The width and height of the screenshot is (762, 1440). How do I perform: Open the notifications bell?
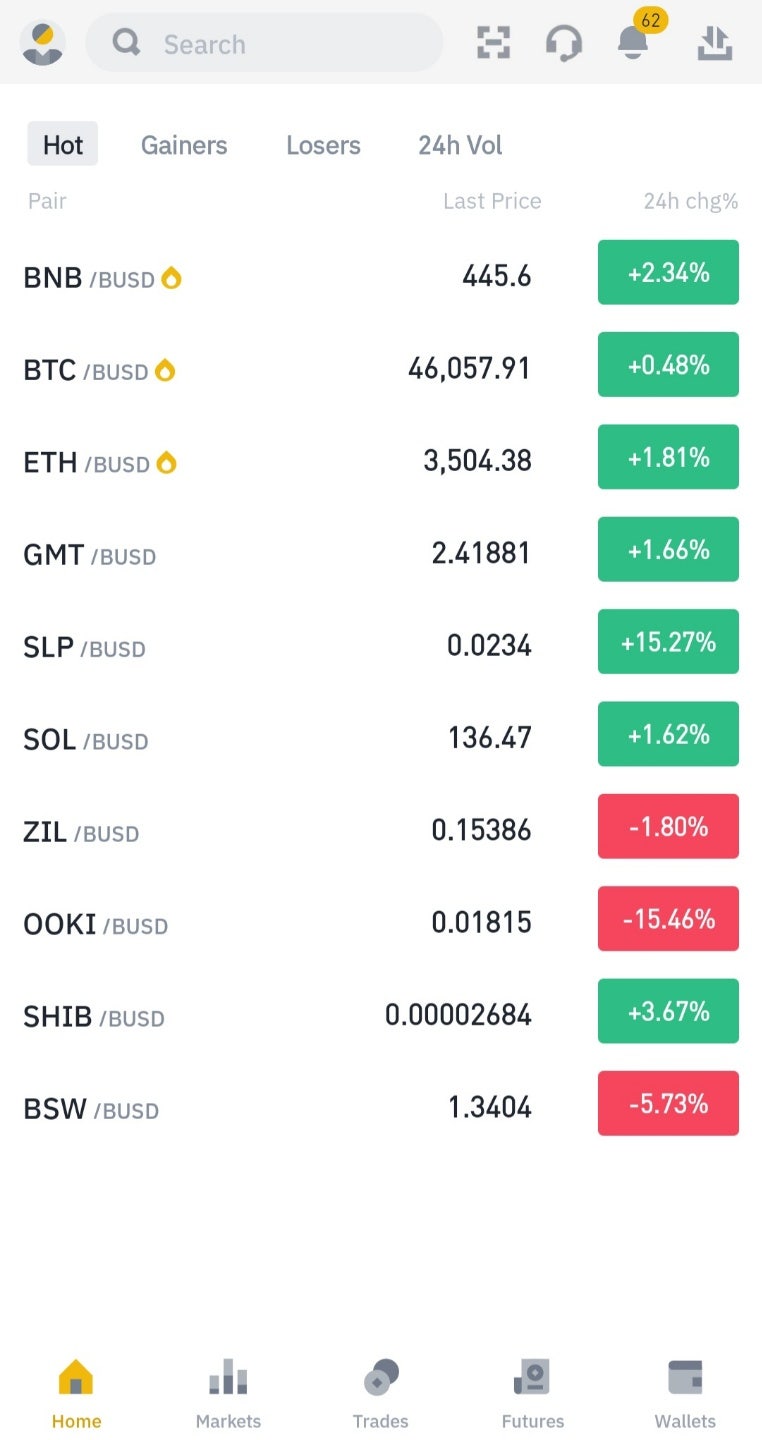click(633, 43)
